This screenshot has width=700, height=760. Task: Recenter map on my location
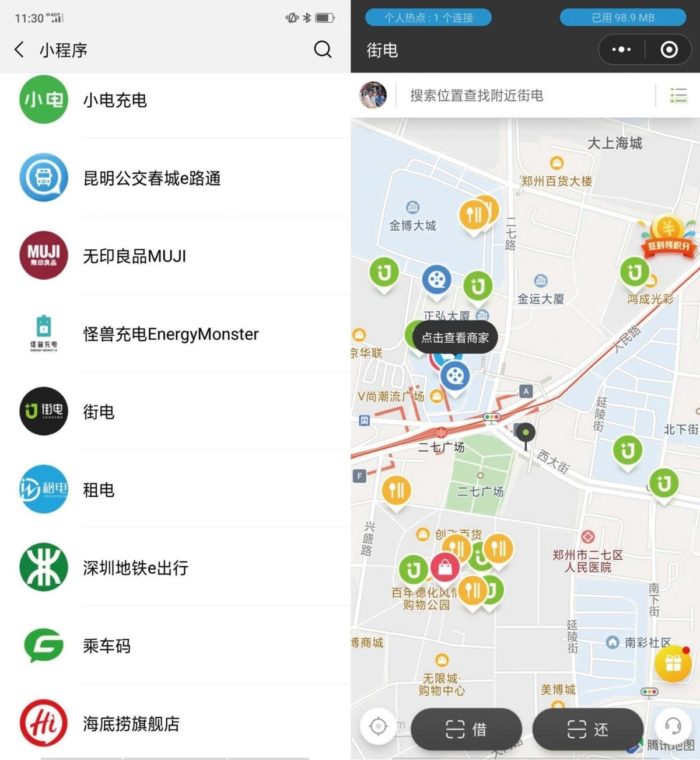[379, 727]
